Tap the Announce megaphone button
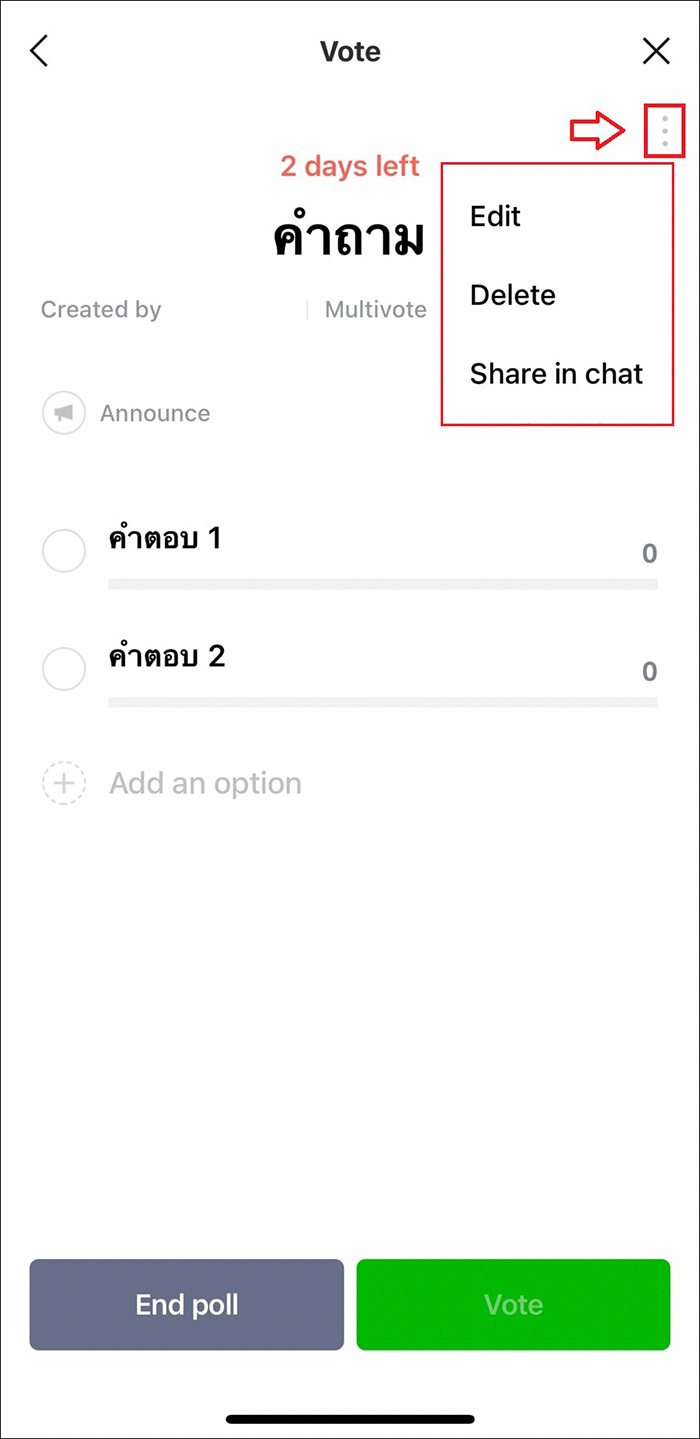This screenshot has width=700, height=1439. click(63, 413)
